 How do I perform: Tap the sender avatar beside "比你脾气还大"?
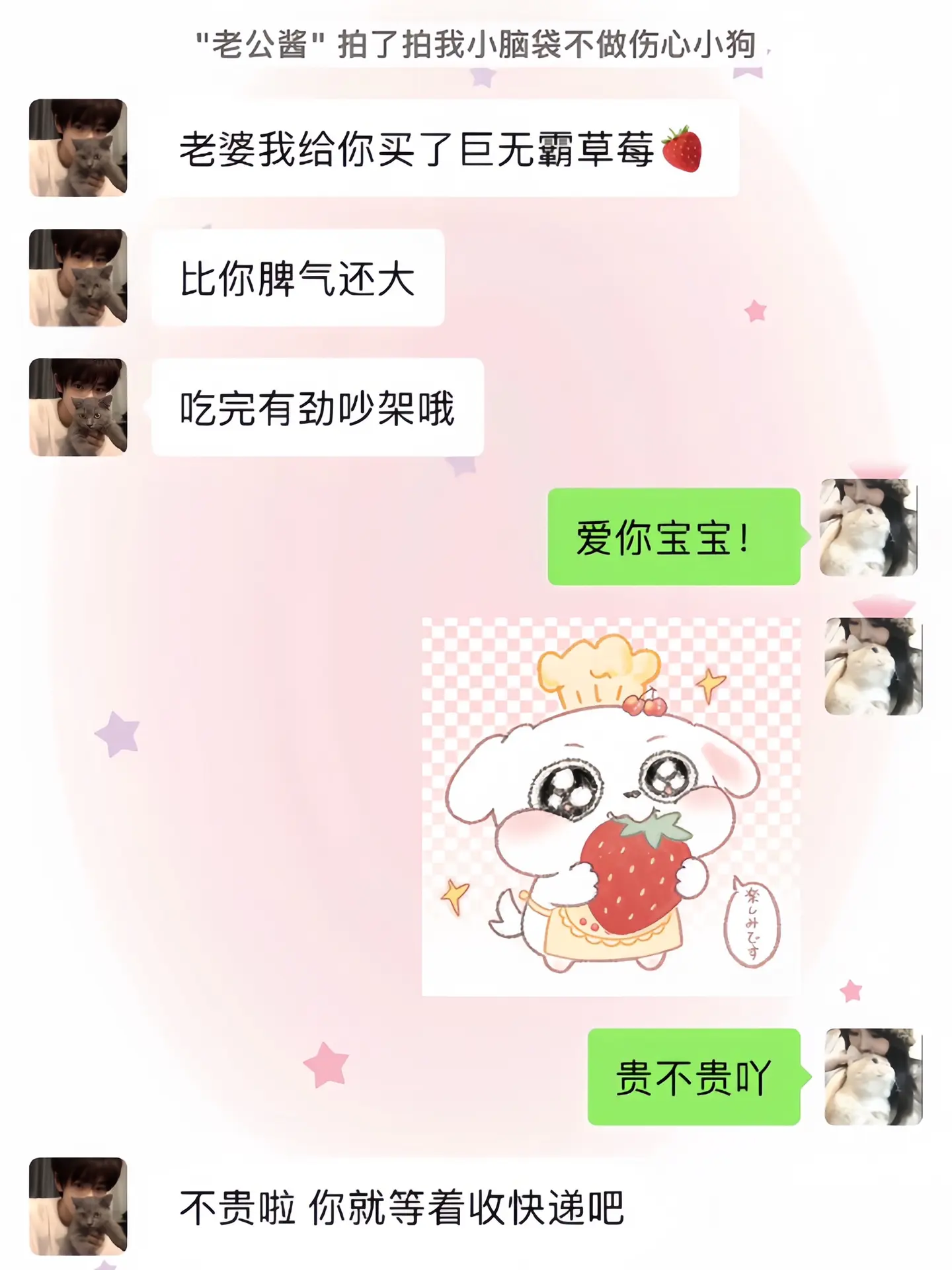click(x=77, y=278)
